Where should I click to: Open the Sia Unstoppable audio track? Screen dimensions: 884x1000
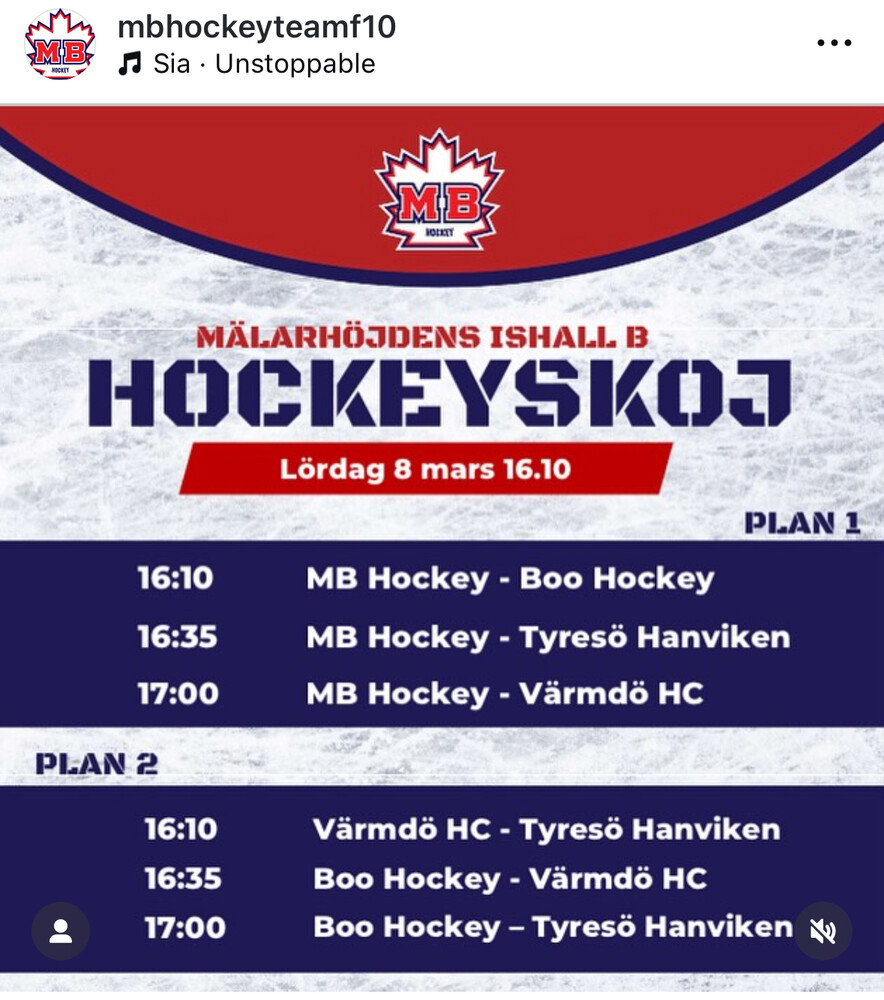(264, 65)
